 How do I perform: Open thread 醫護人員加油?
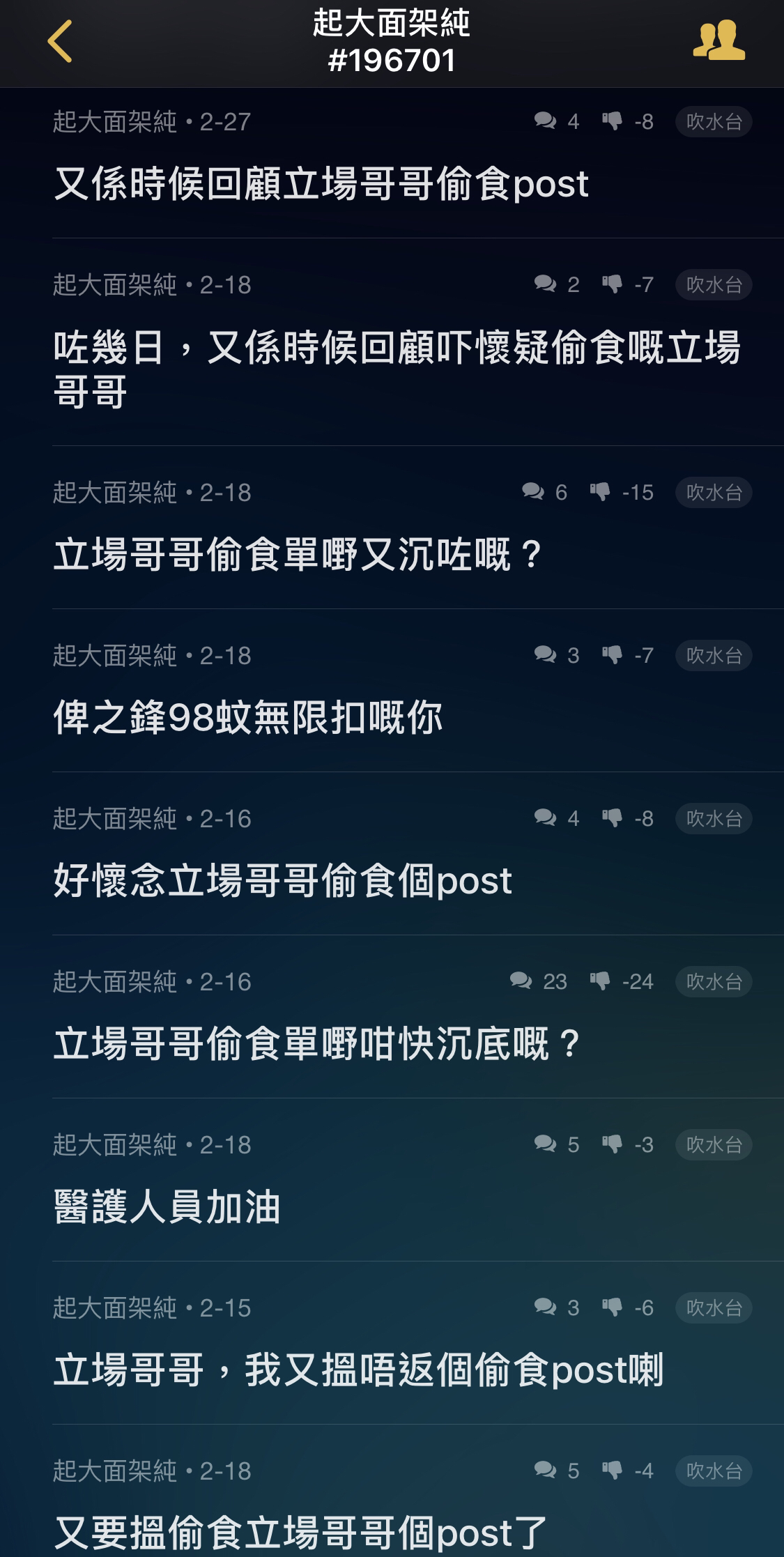[392, 1180]
